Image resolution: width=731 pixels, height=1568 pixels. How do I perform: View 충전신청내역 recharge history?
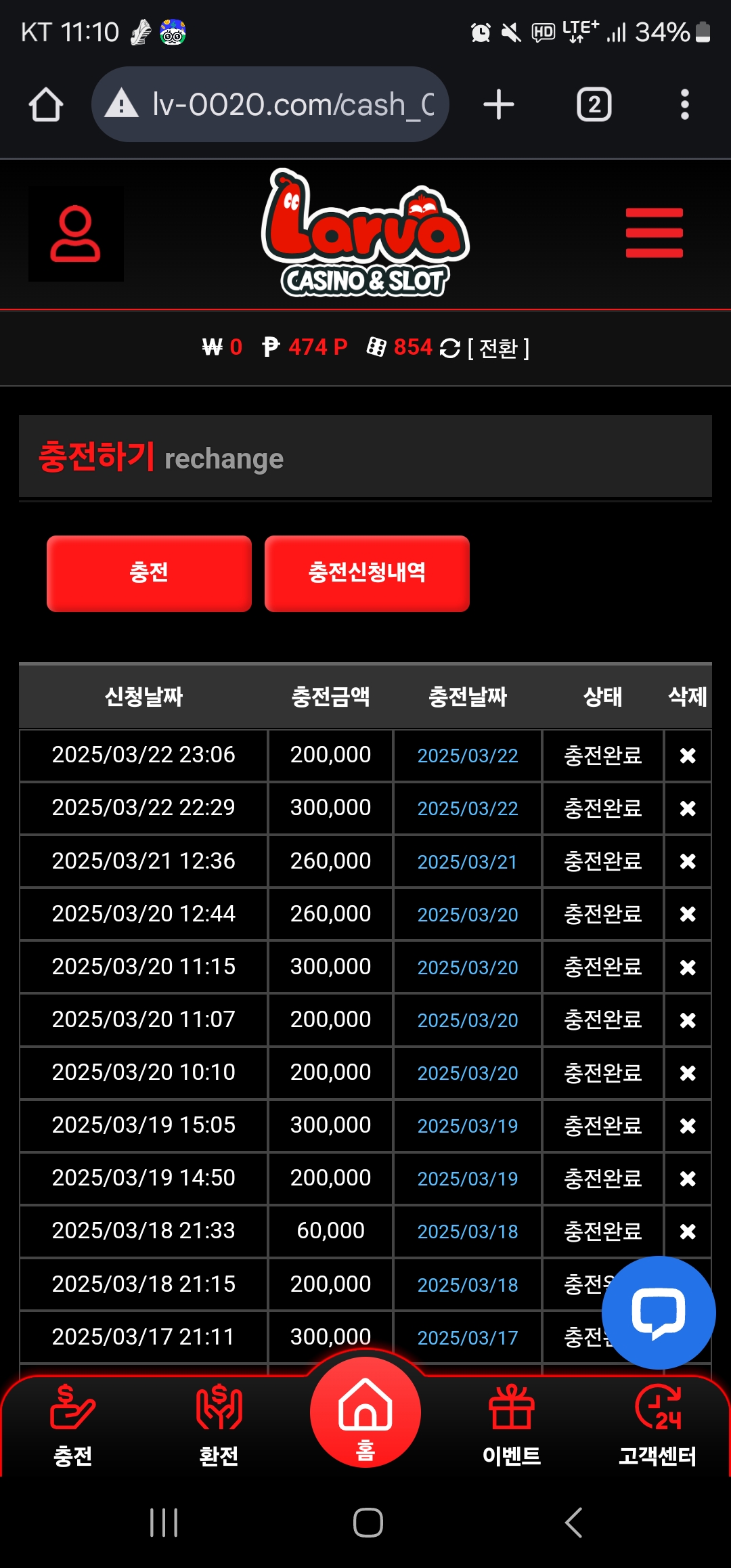(367, 573)
